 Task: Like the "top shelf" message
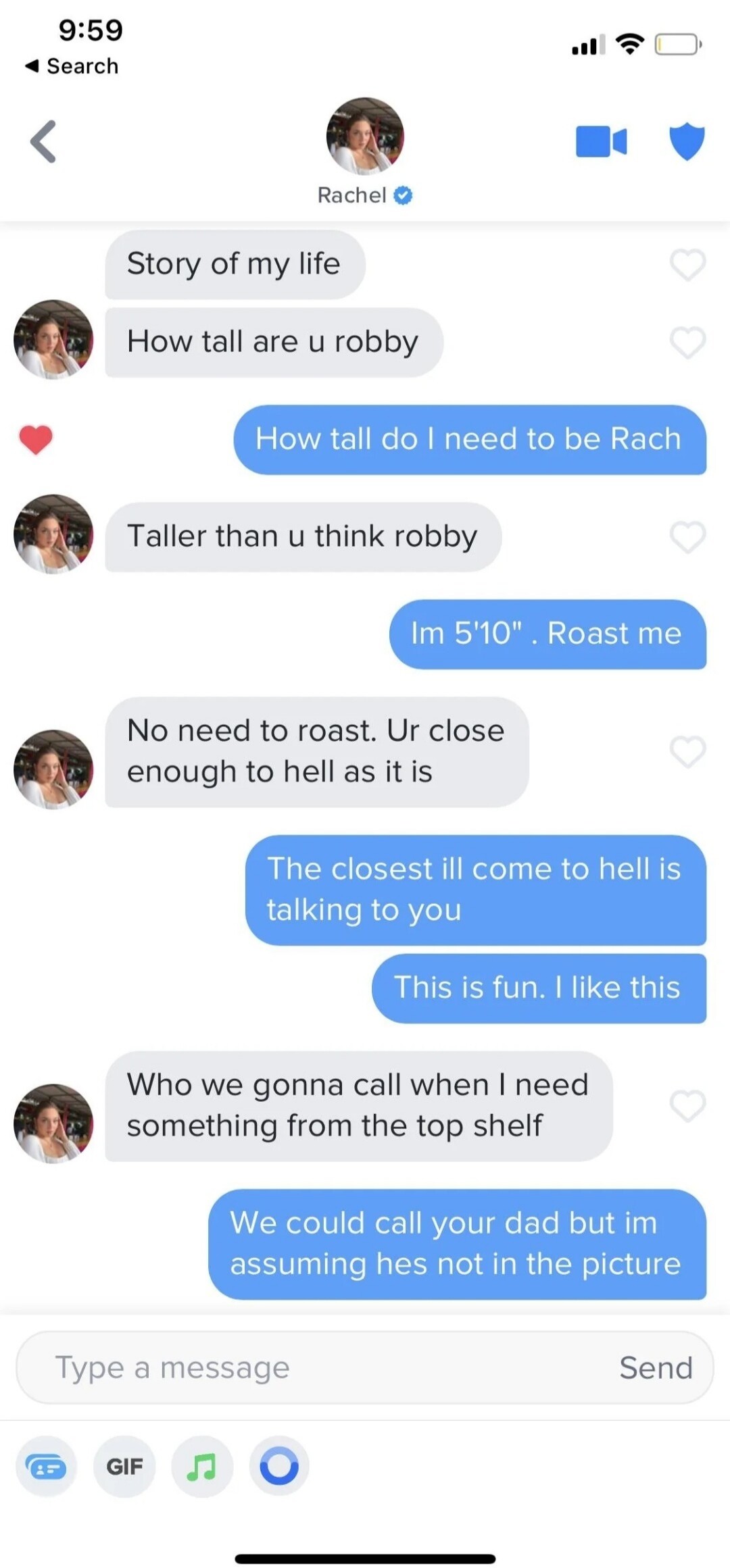pyautogui.click(x=687, y=1106)
